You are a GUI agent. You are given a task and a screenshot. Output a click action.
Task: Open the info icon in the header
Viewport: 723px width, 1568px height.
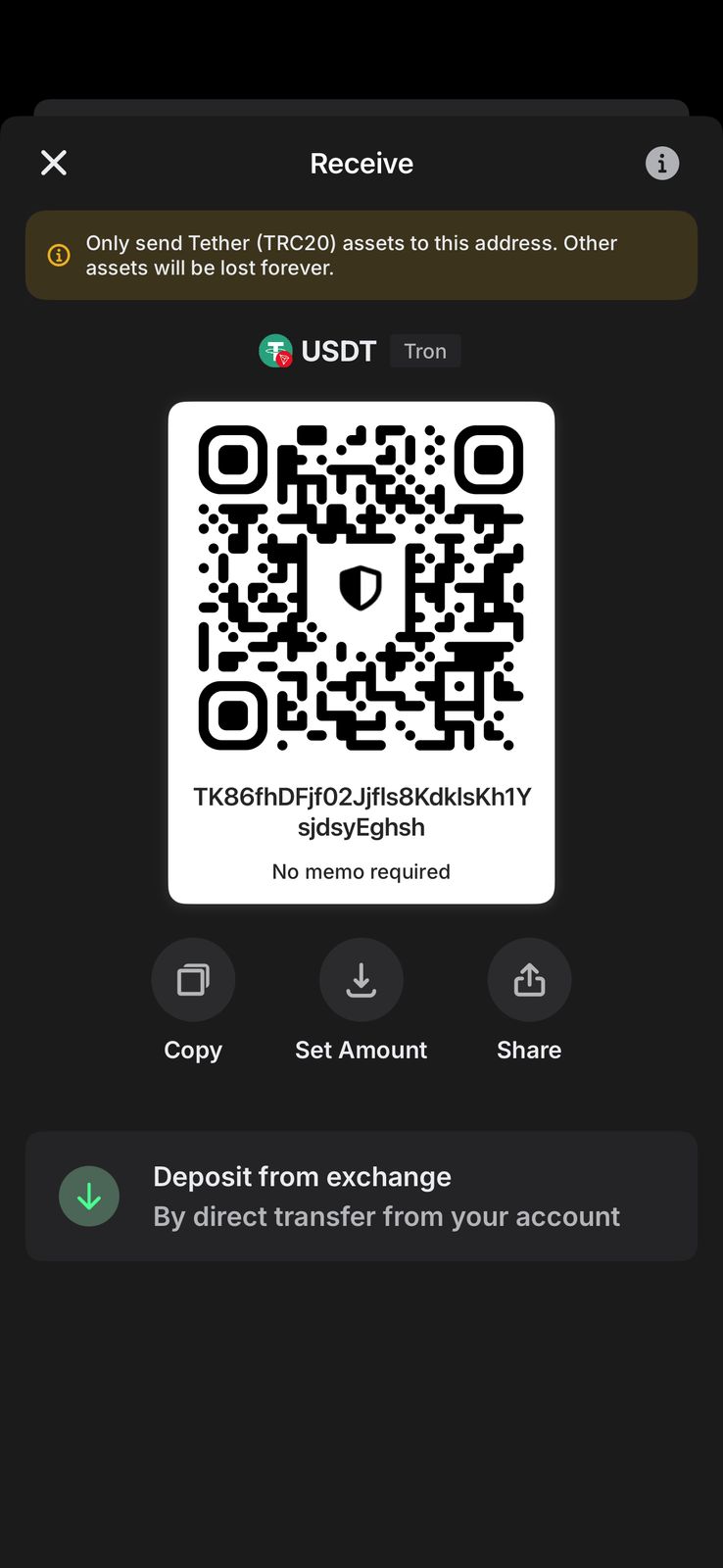[662, 163]
